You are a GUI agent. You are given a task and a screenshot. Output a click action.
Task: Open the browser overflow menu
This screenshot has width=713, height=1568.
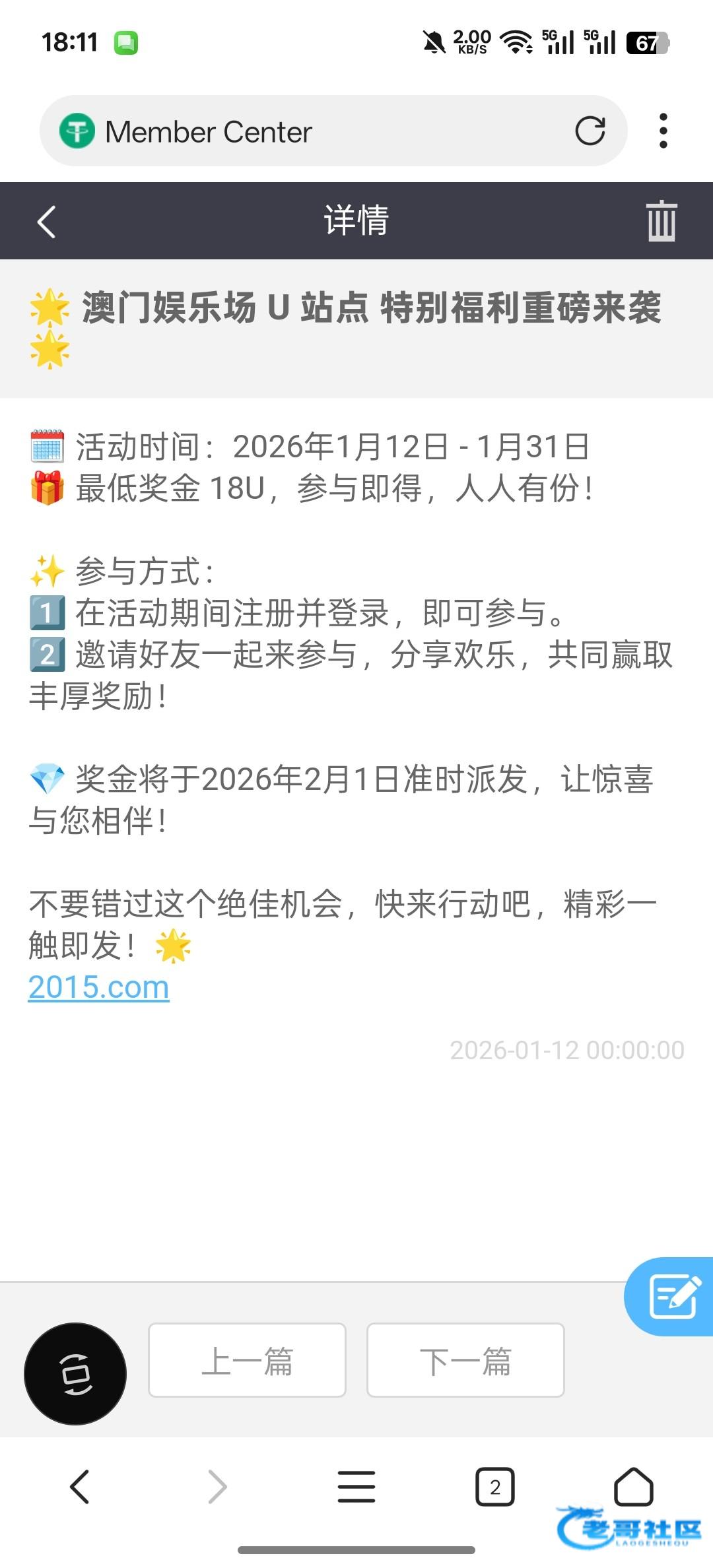point(663,131)
